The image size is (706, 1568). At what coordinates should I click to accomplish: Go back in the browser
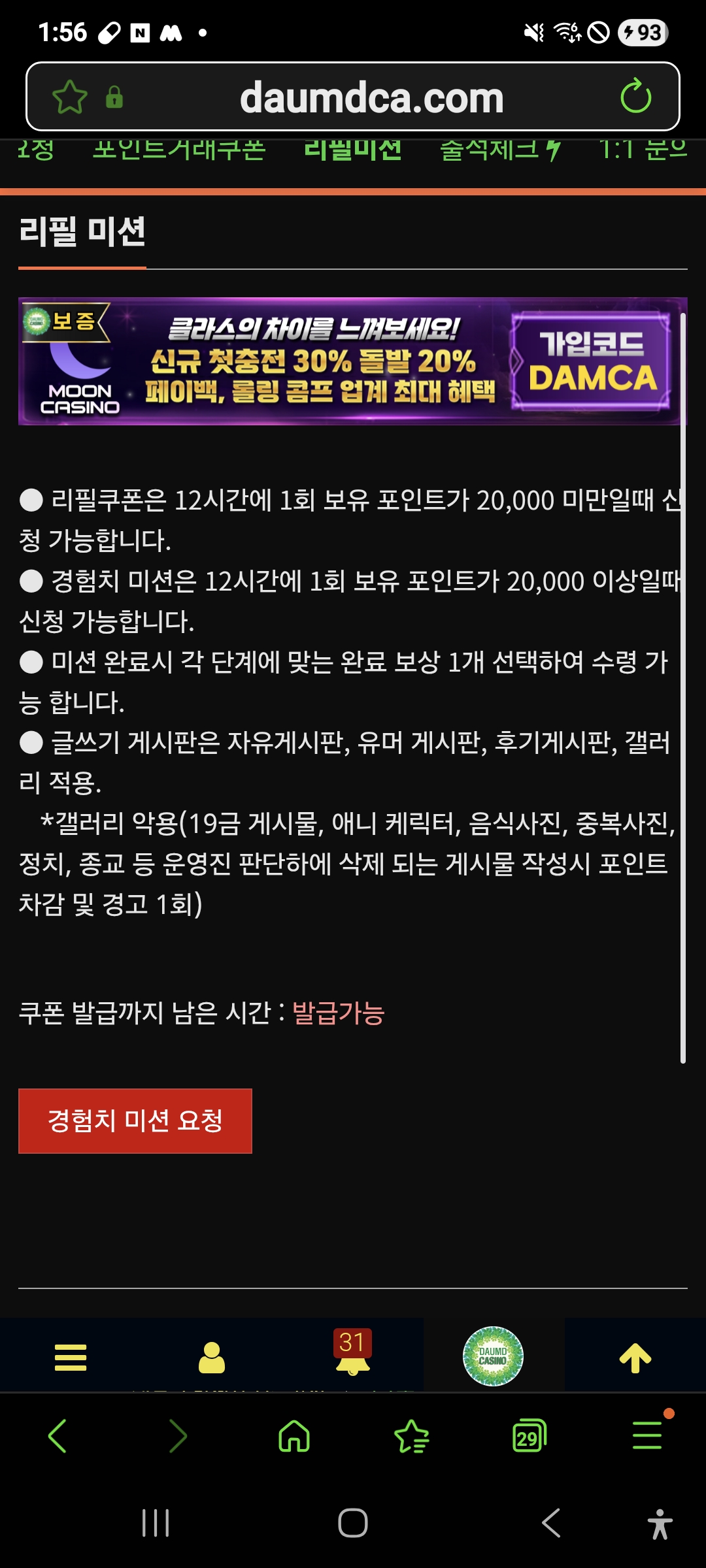point(58,1436)
